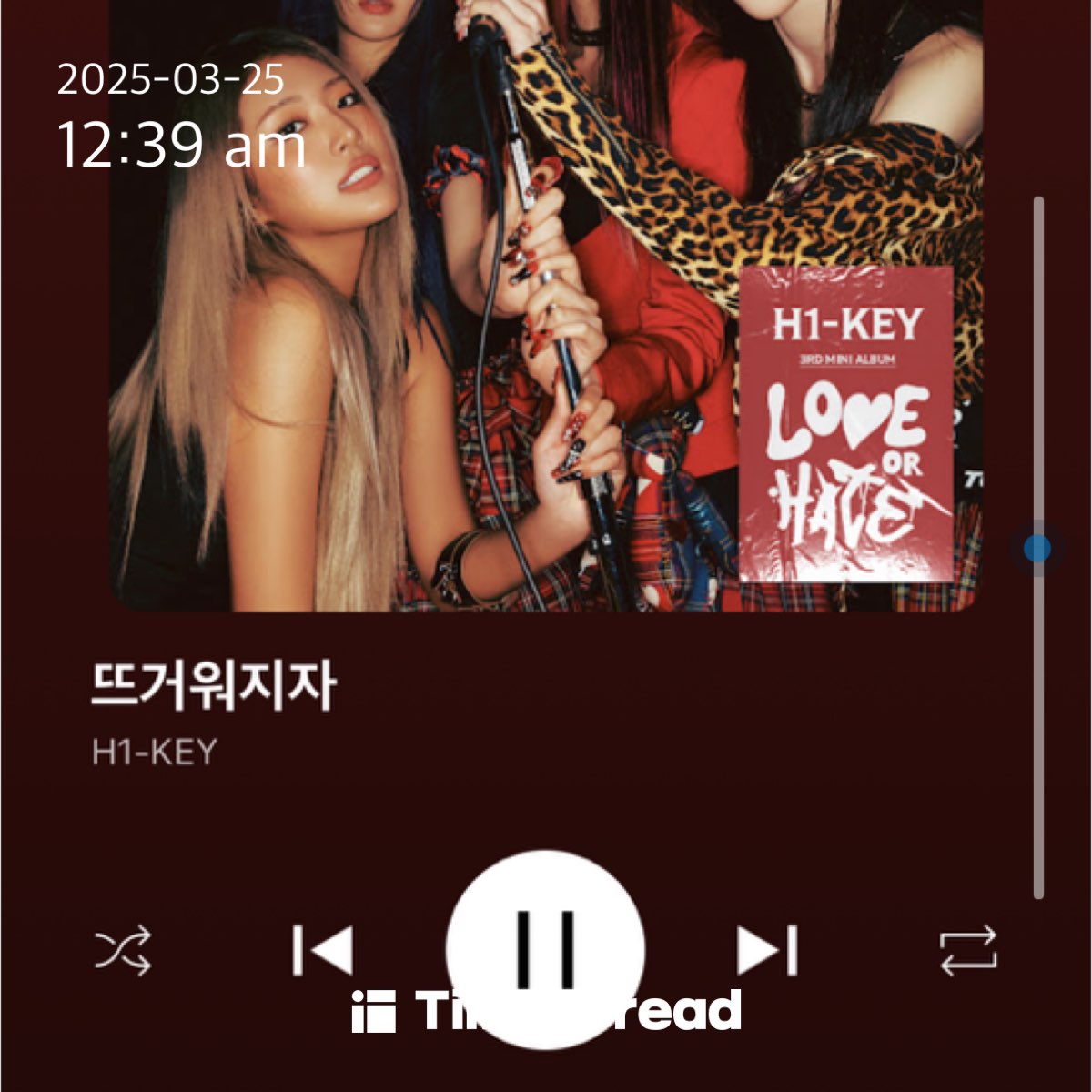Skip to the next track
Image resolution: width=1092 pixels, height=1092 pixels.
767,951
